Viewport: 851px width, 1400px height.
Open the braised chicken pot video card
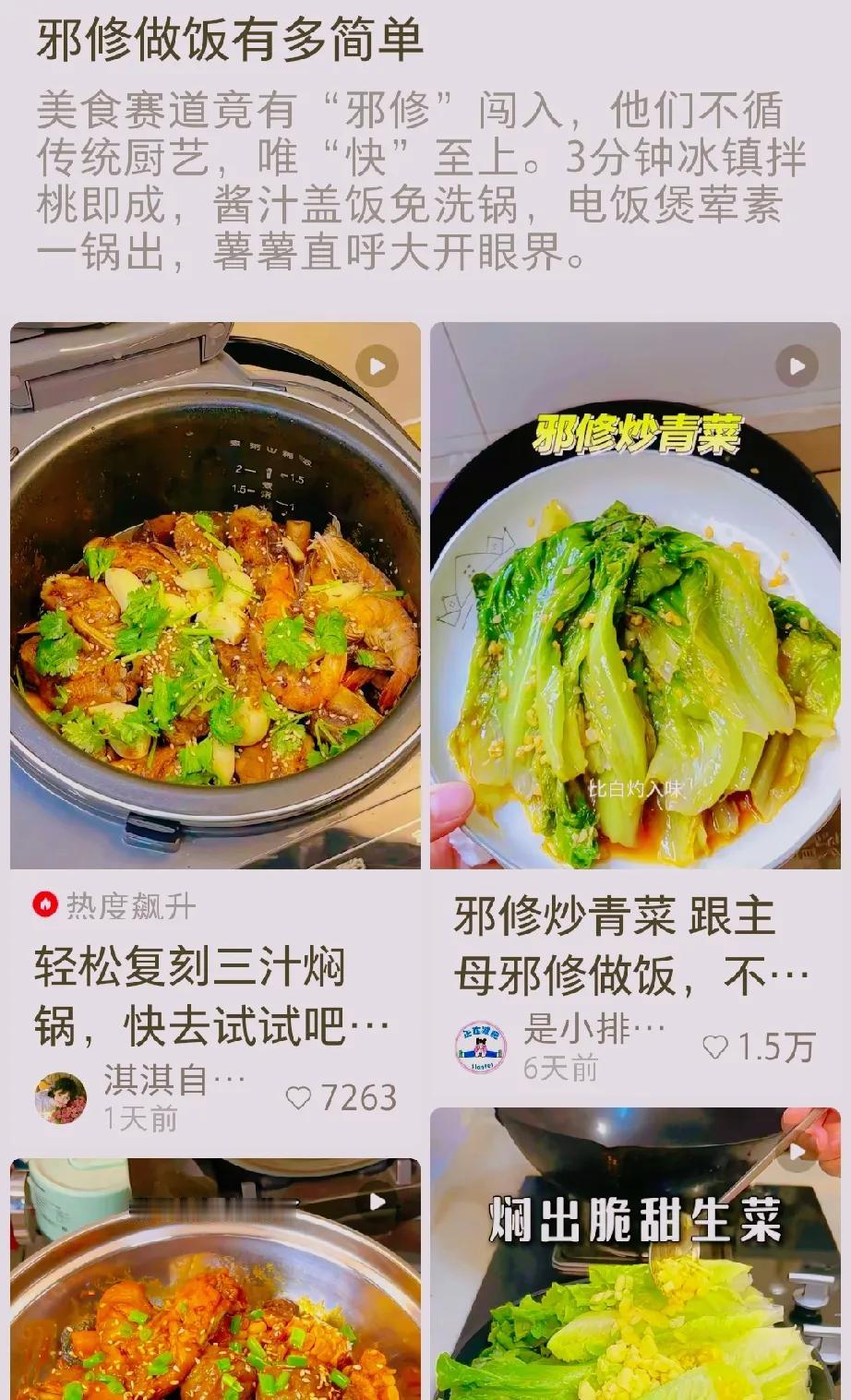point(215,1279)
